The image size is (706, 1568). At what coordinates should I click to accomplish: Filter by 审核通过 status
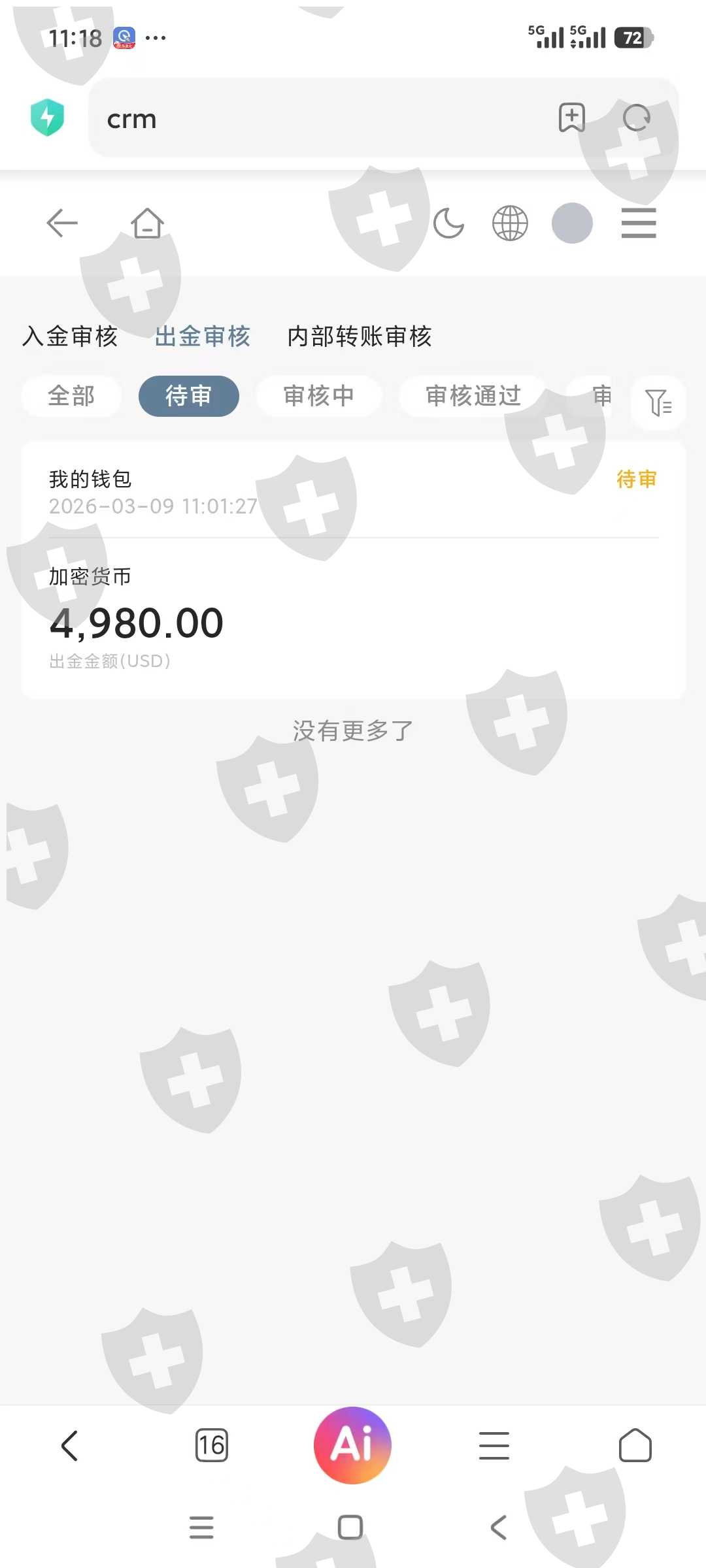(x=473, y=396)
